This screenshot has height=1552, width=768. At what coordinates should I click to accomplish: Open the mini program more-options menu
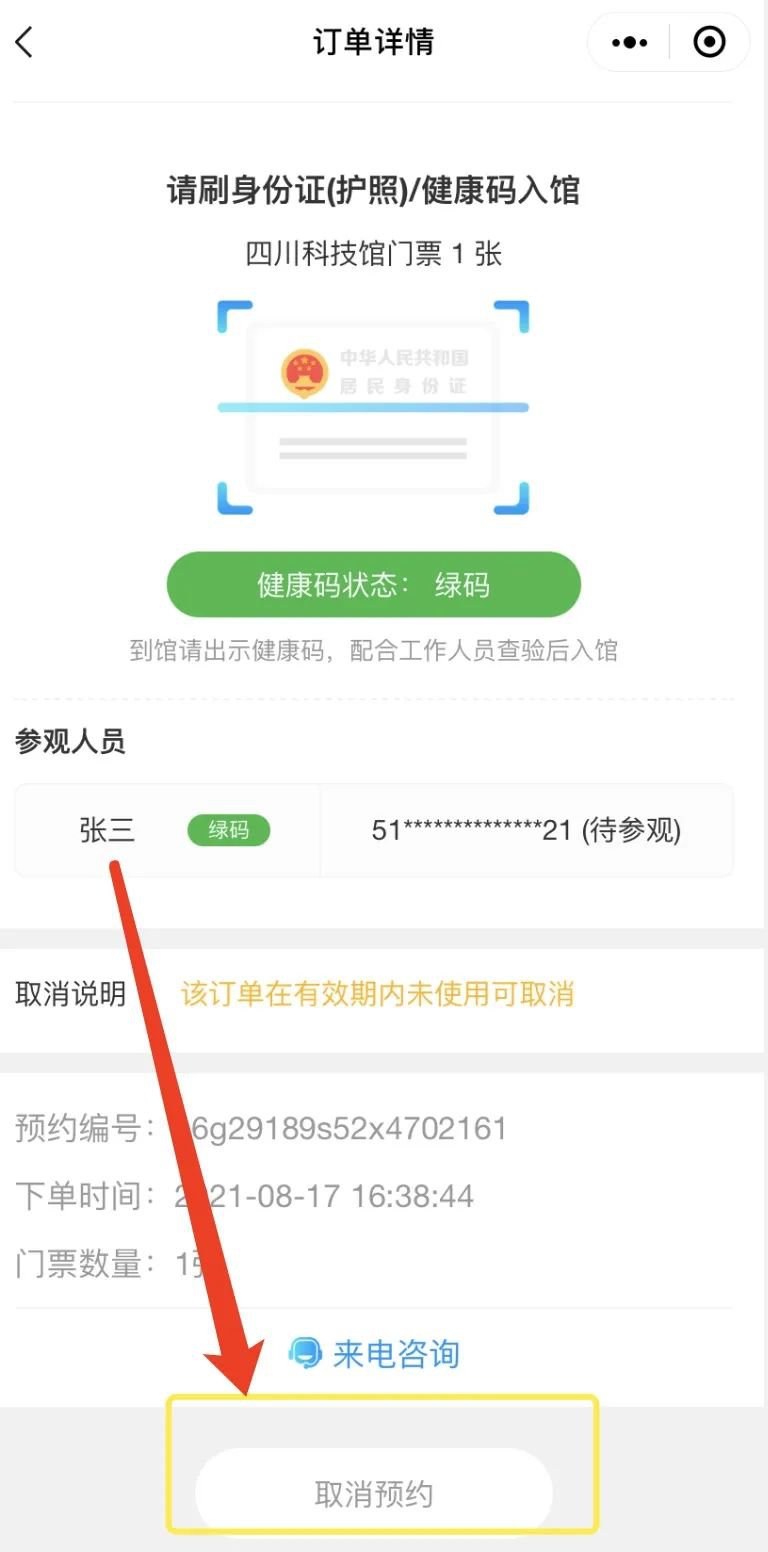(629, 42)
